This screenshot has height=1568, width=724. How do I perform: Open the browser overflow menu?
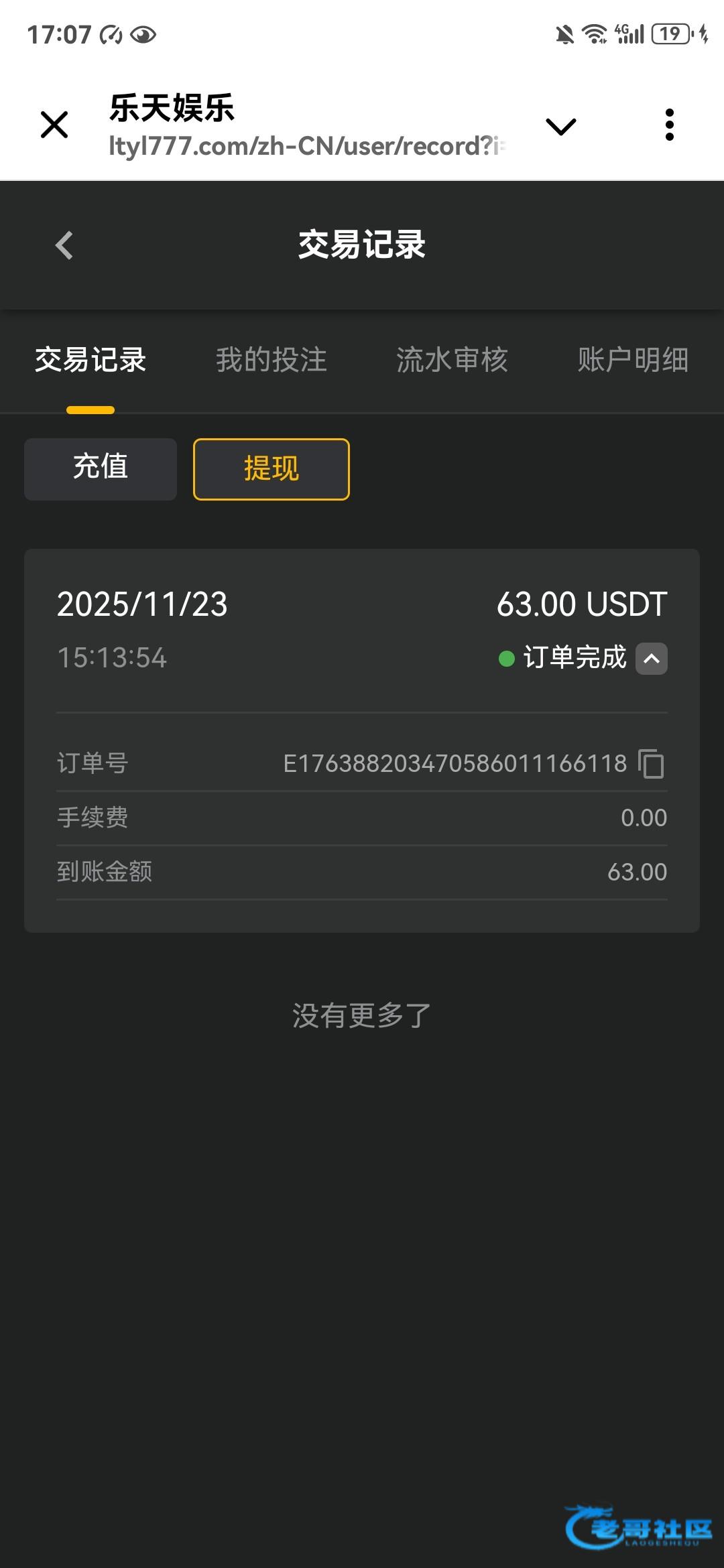click(x=669, y=125)
